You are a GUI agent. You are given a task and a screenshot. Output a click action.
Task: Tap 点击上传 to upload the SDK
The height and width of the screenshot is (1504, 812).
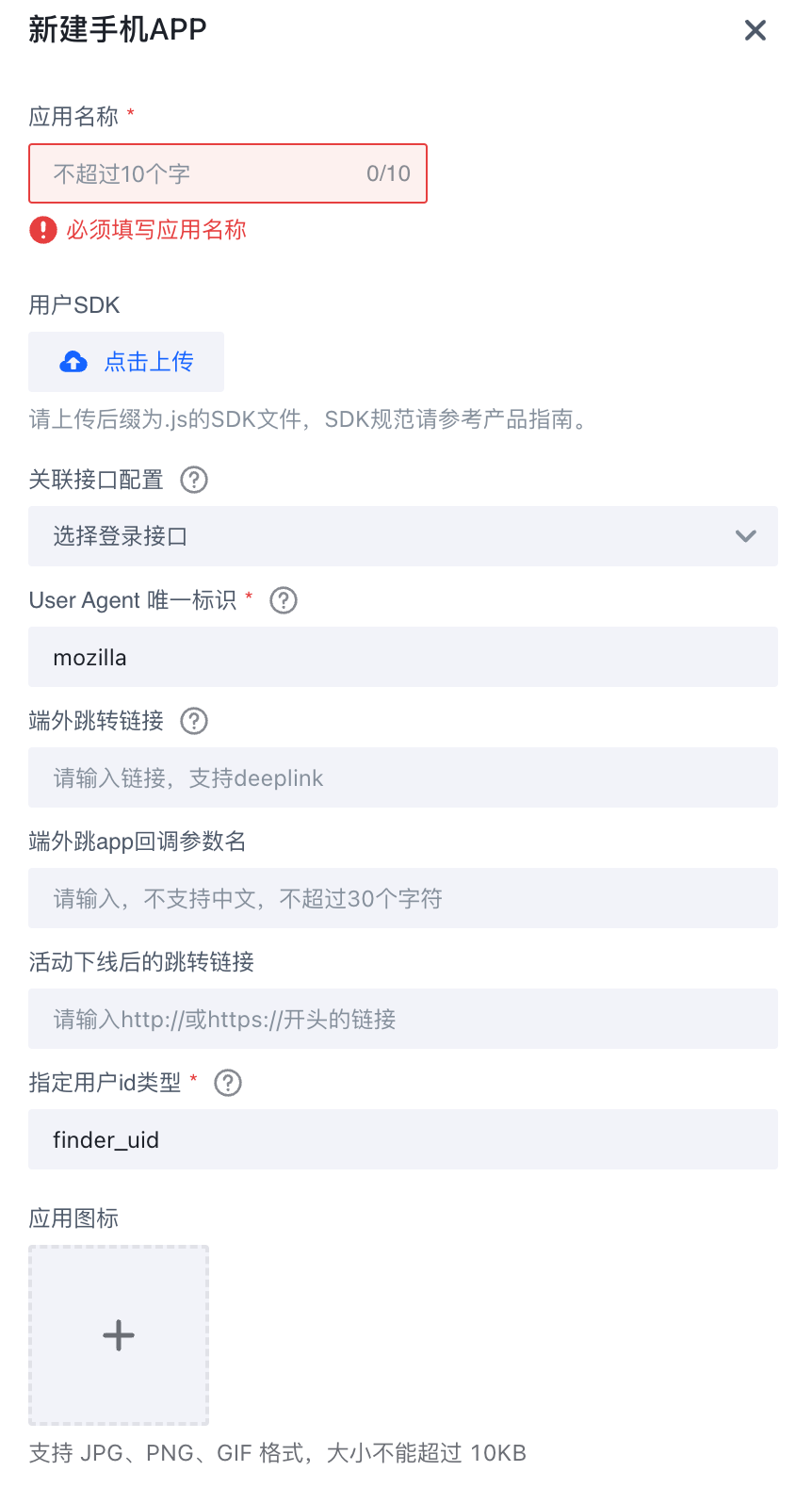126,362
